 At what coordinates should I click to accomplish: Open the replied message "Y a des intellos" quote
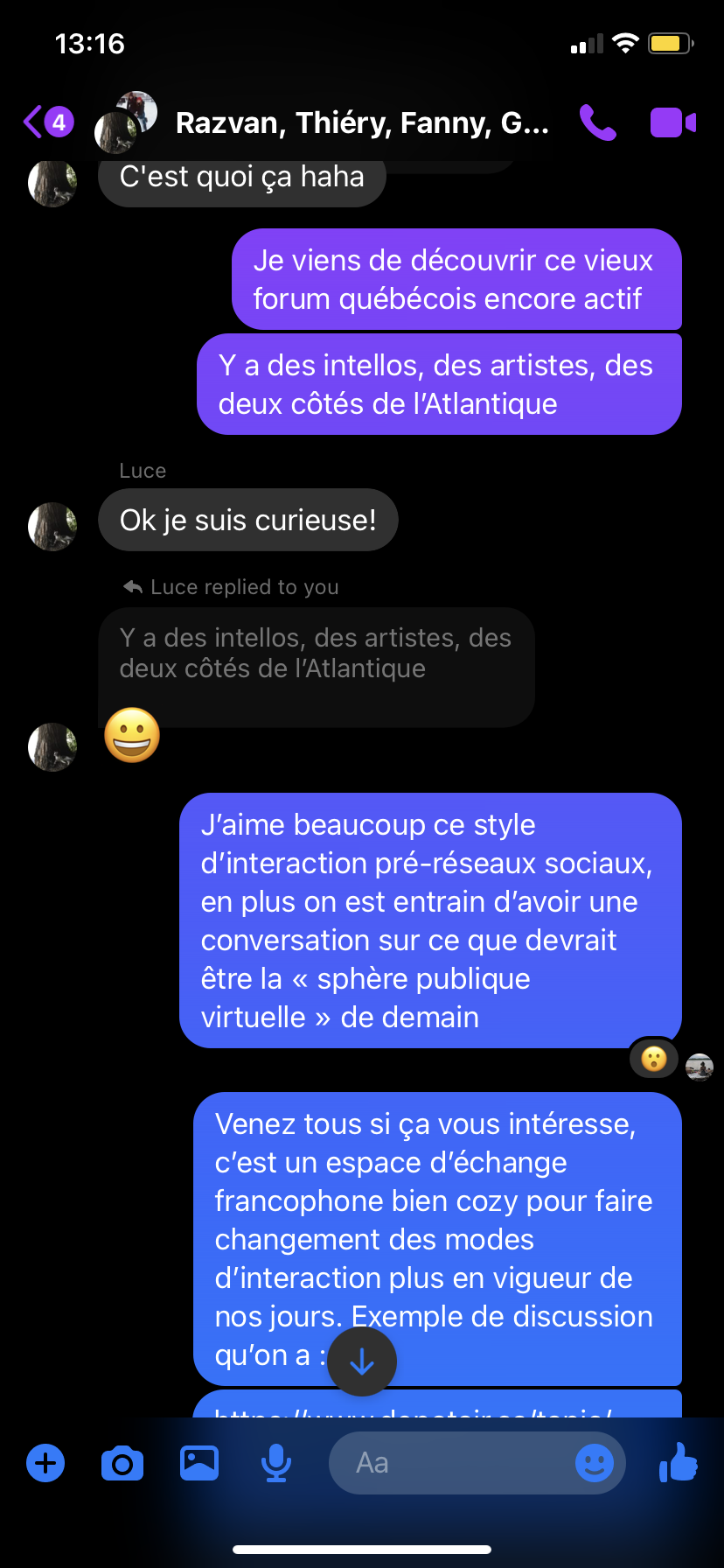(316, 654)
